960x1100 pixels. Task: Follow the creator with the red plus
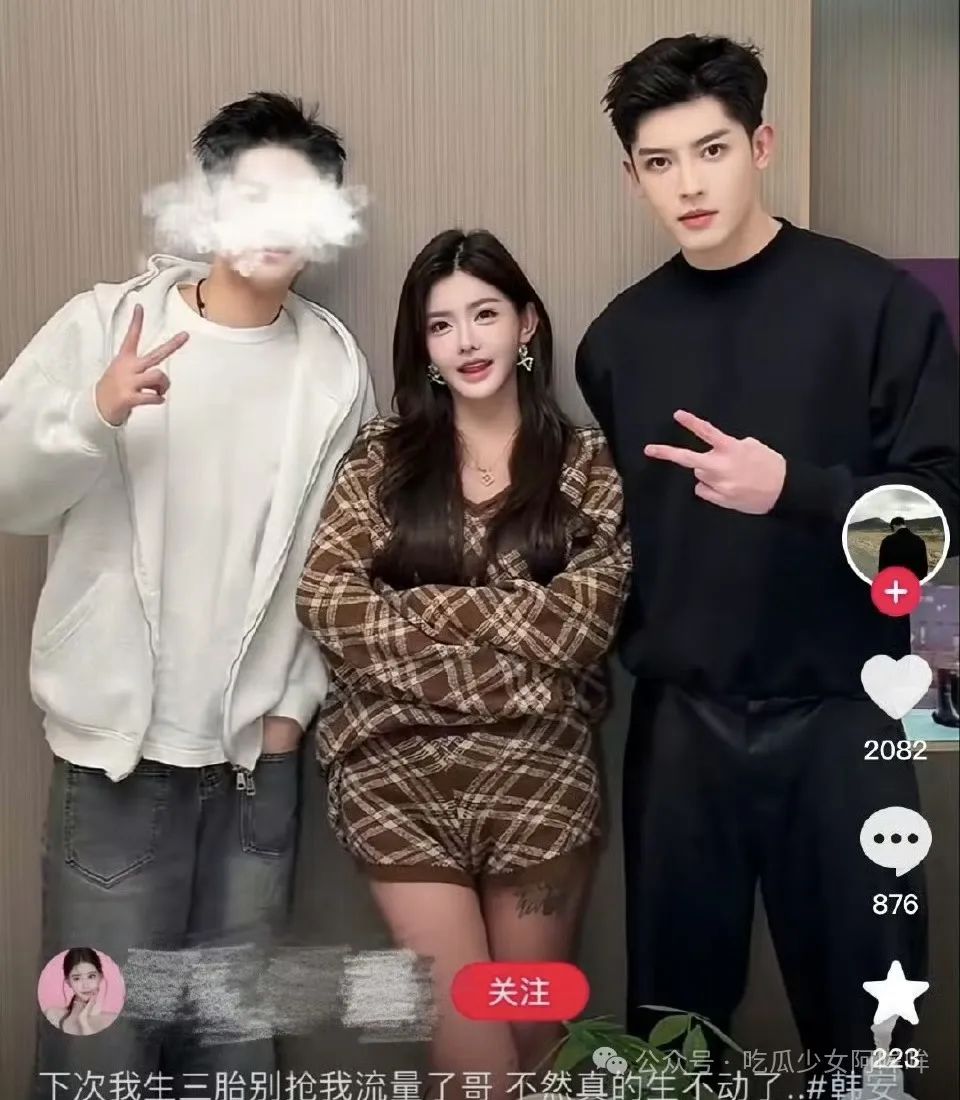pos(895,592)
